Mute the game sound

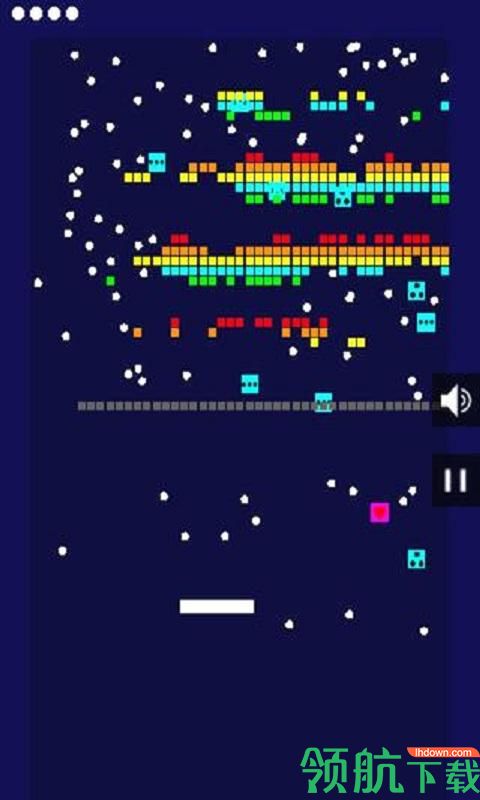coord(456,401)
